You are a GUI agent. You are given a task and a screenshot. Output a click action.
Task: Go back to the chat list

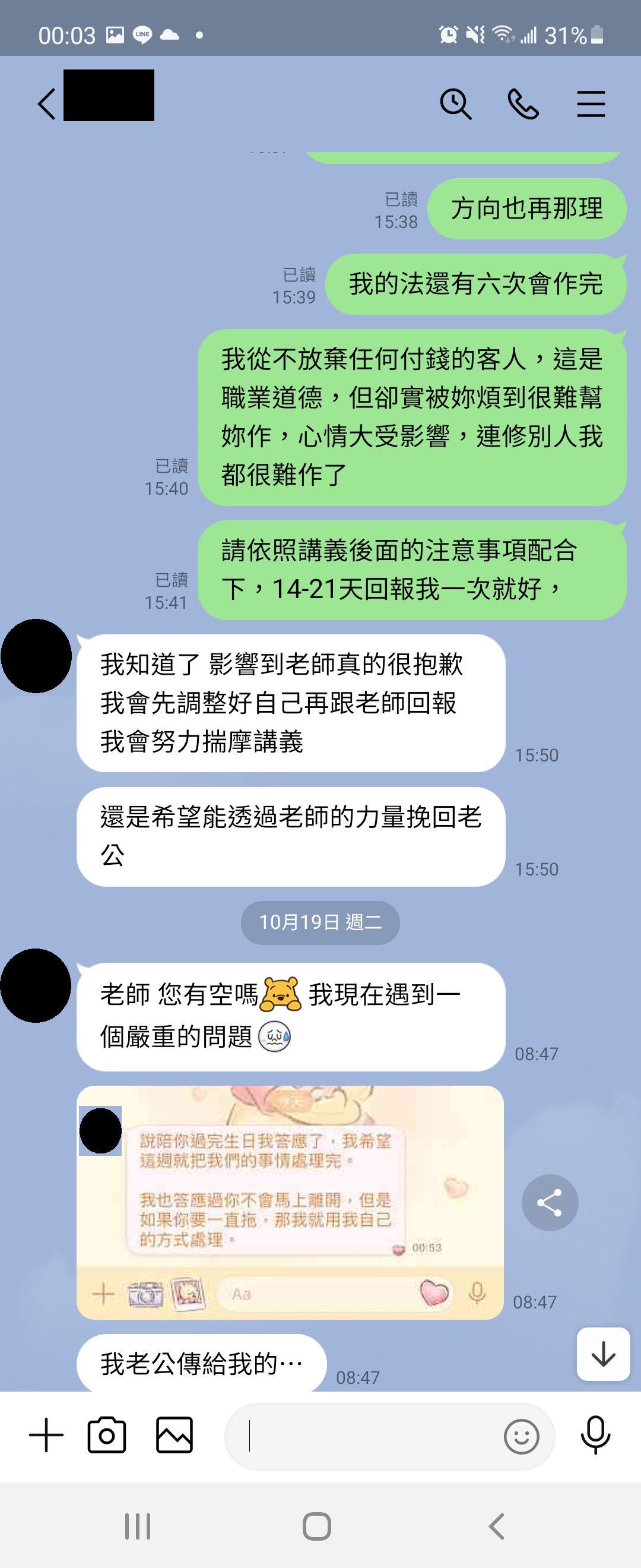pyautogui.click(x=47, y=103)
